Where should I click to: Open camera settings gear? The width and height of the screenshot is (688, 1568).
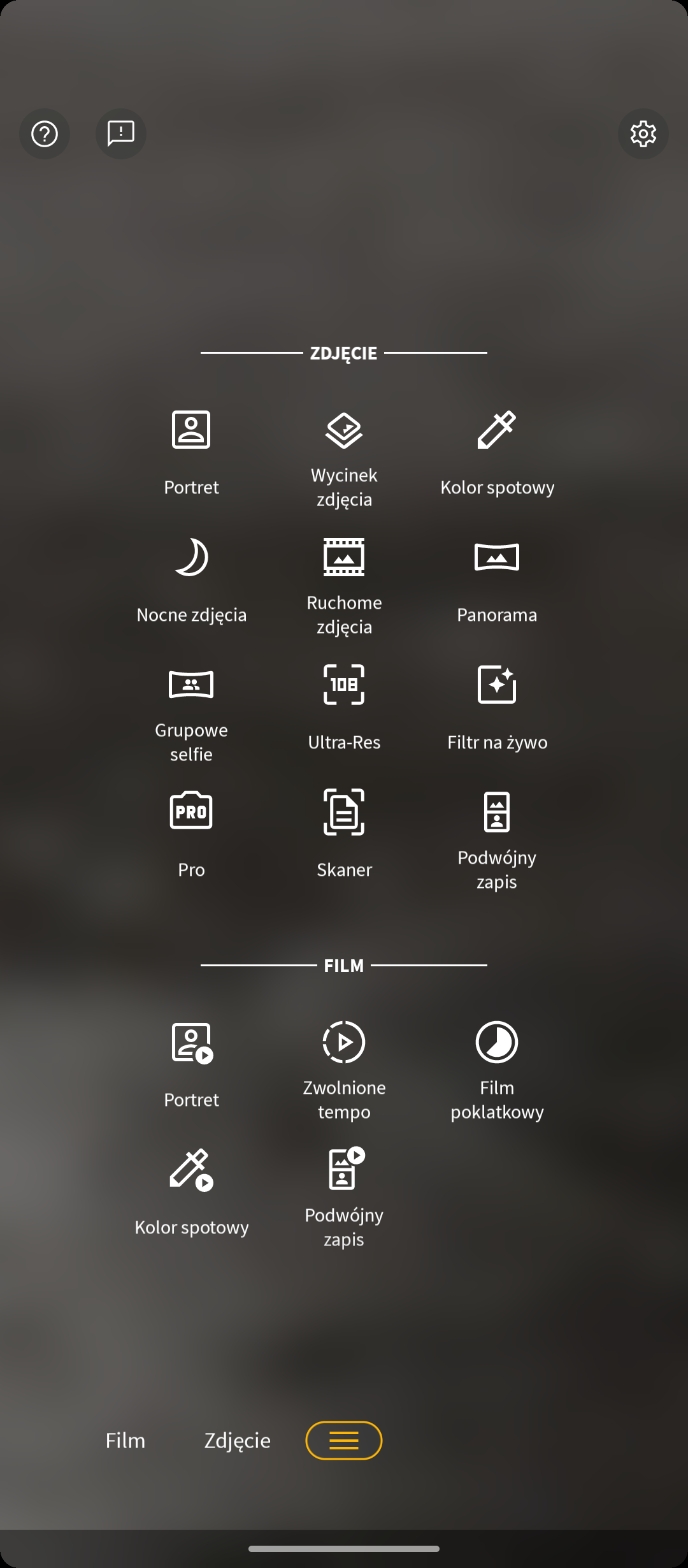643,134
